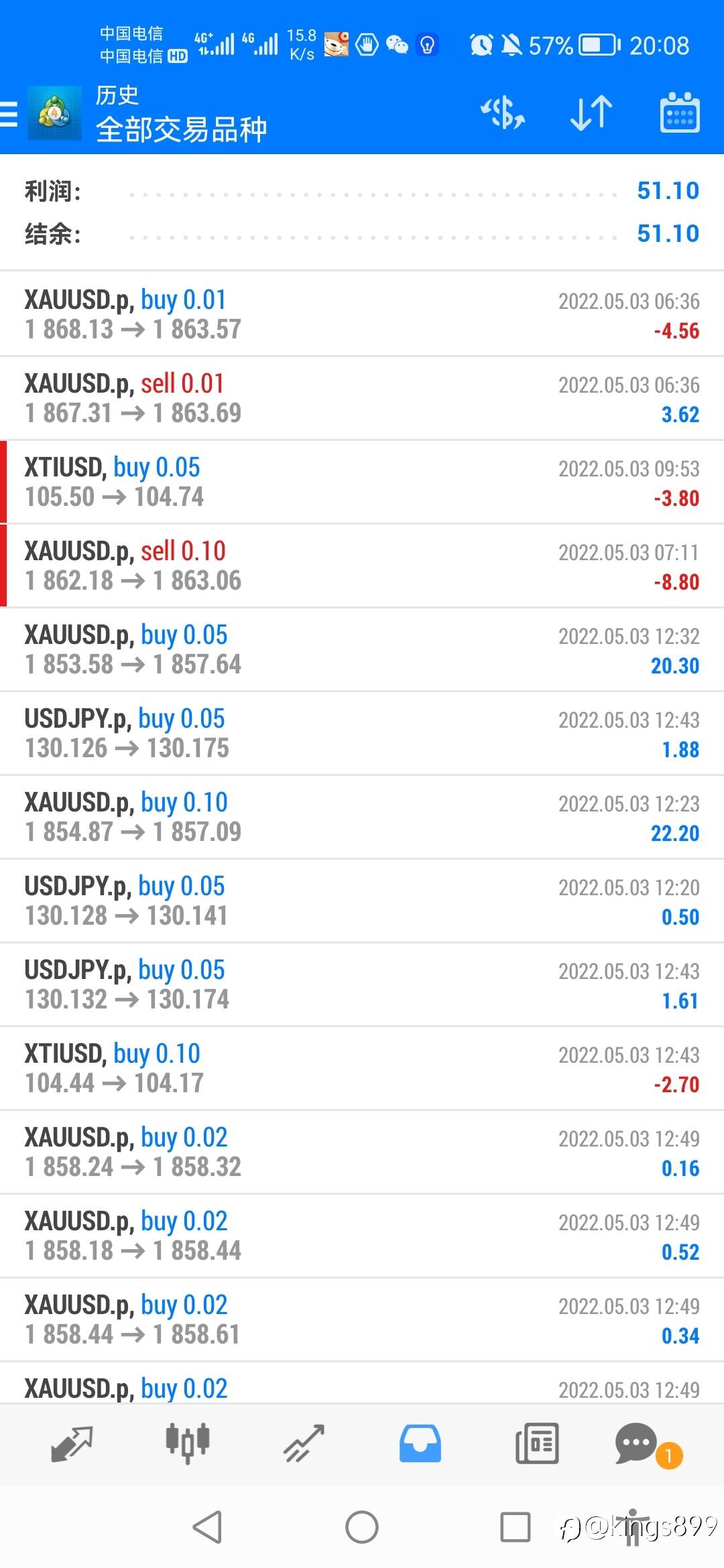Select the USDJPY.p trade with 1.88 profit
This screenshot has width=724, height=1568.
tap(362, 733)
